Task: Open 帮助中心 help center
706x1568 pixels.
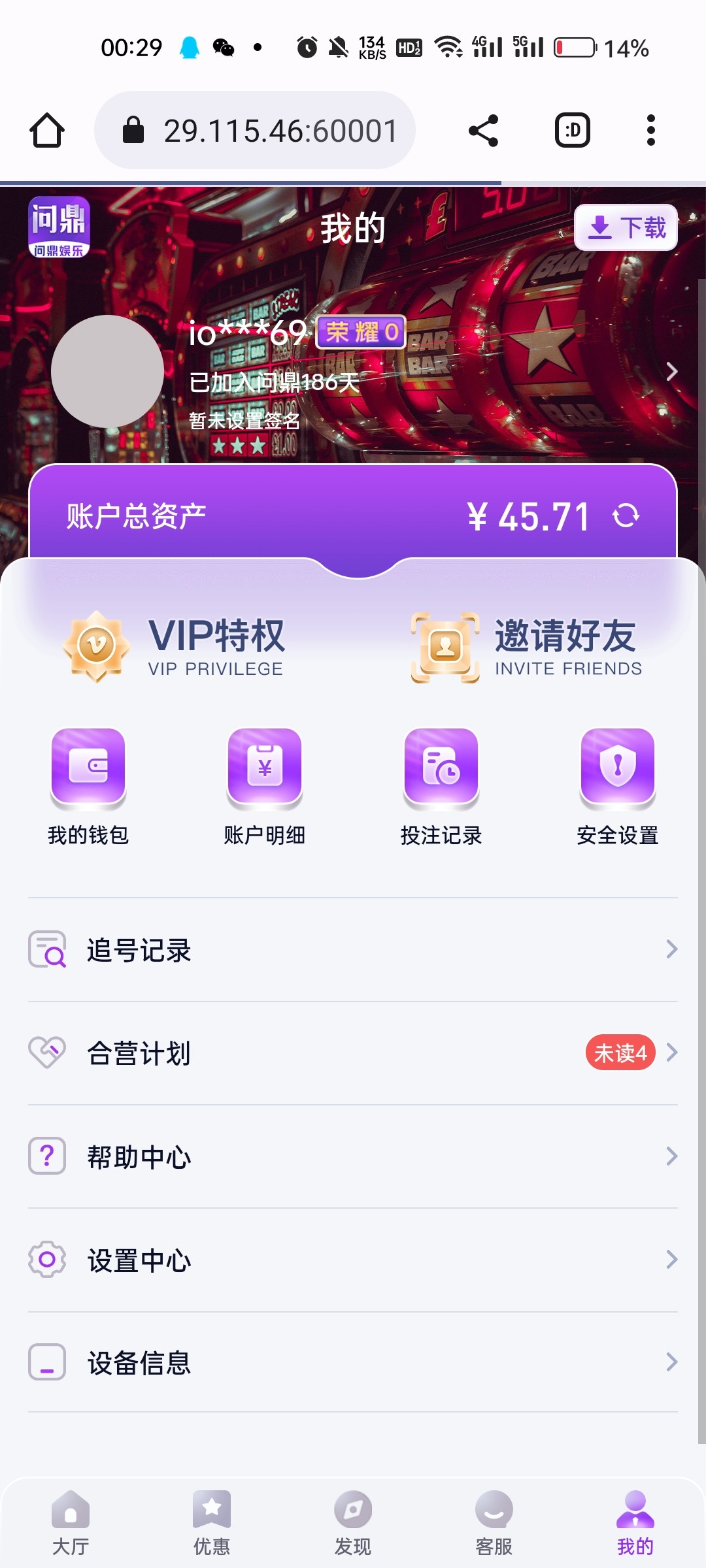Action: 353,1156
